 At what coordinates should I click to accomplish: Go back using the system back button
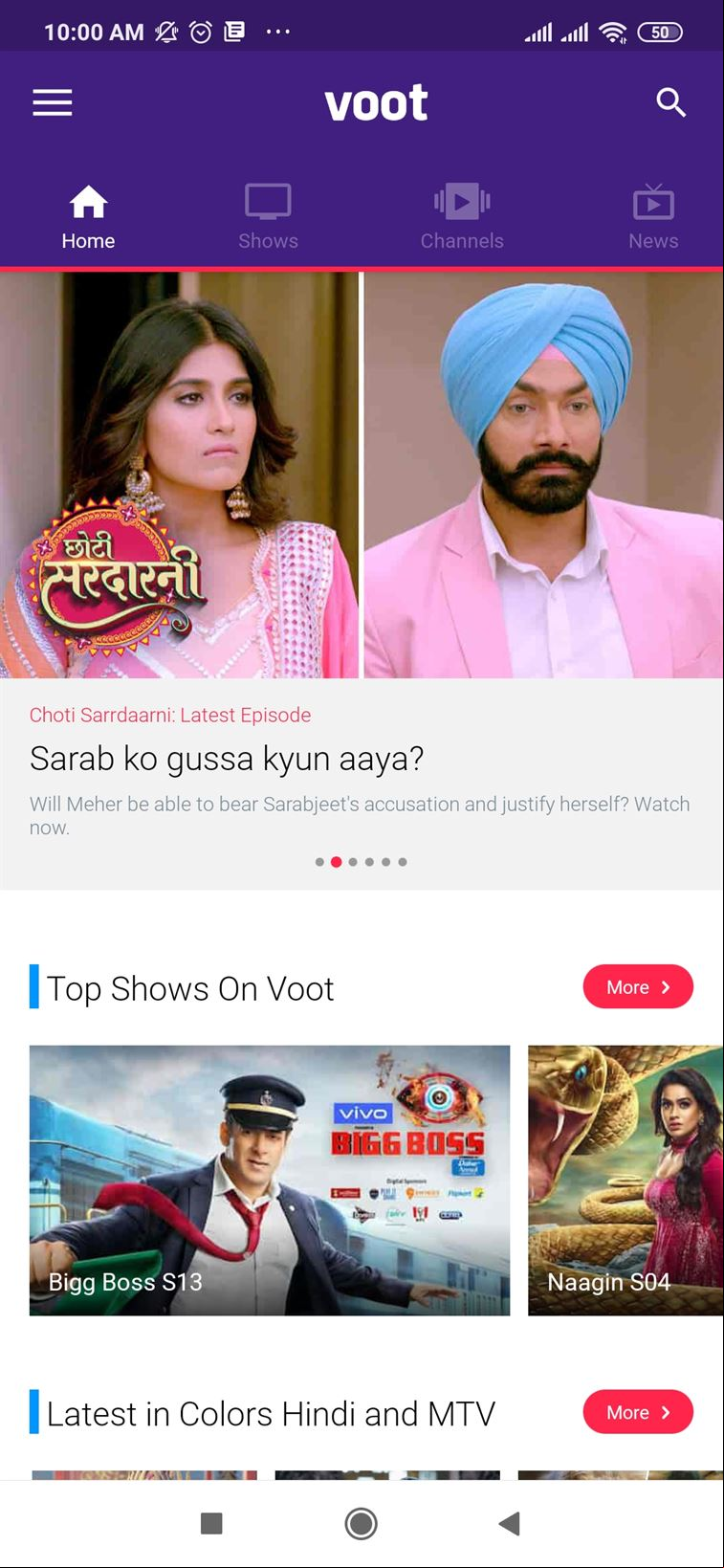tap(510, 1523)
